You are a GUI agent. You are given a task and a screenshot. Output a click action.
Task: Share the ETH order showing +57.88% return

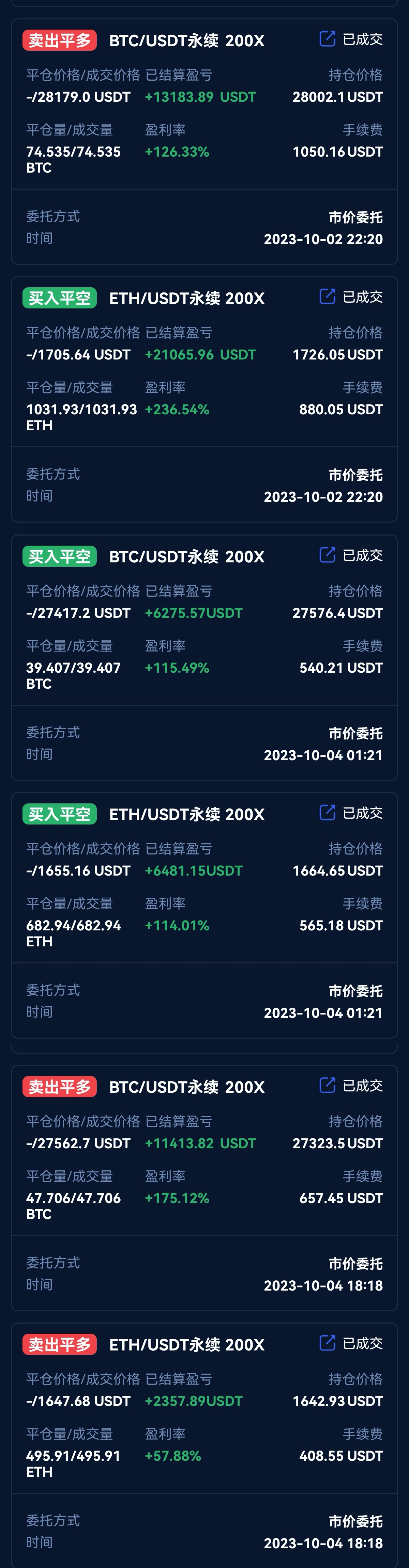327,1342
